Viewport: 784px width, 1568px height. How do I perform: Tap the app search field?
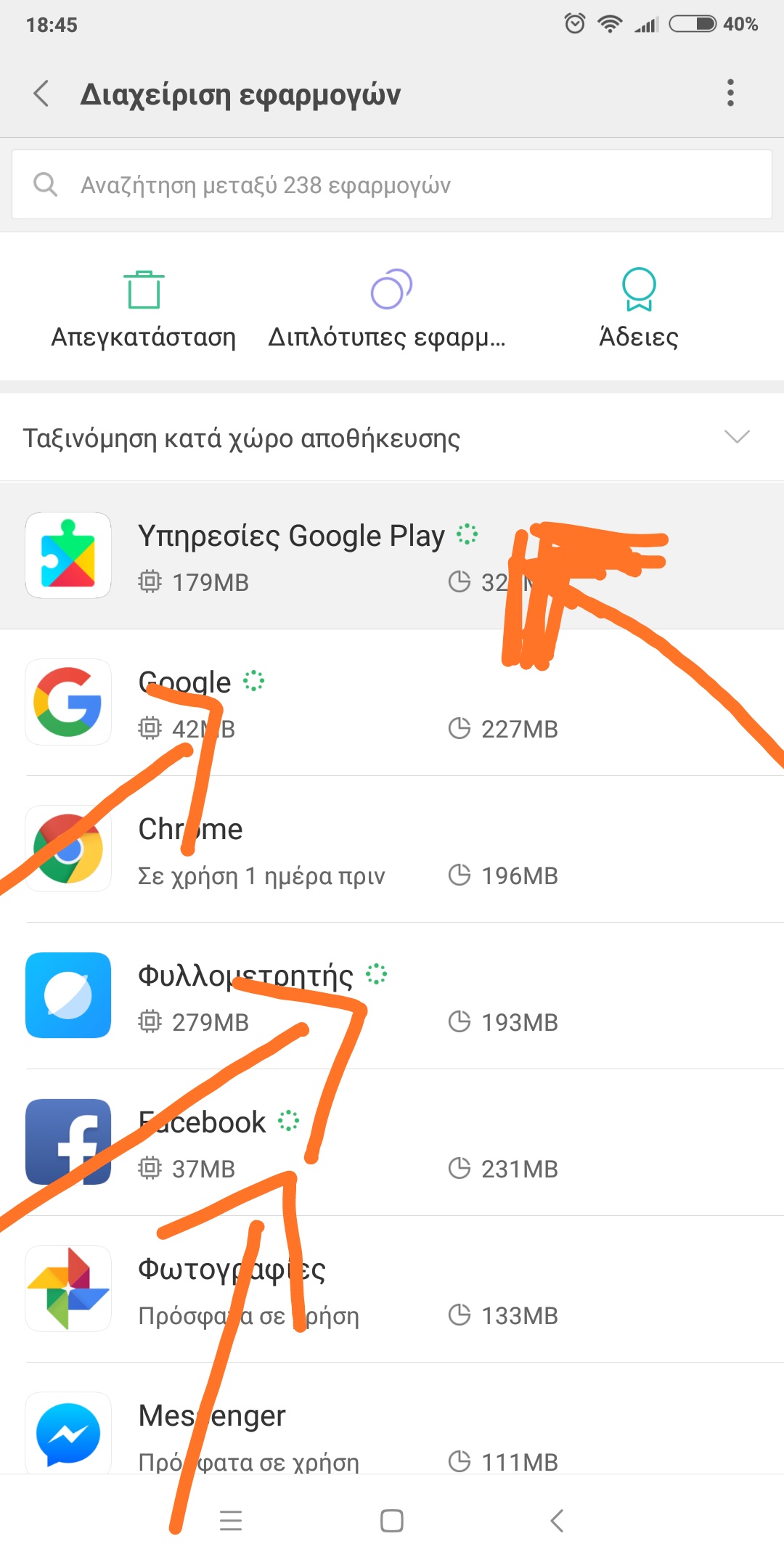click(392, 185)
